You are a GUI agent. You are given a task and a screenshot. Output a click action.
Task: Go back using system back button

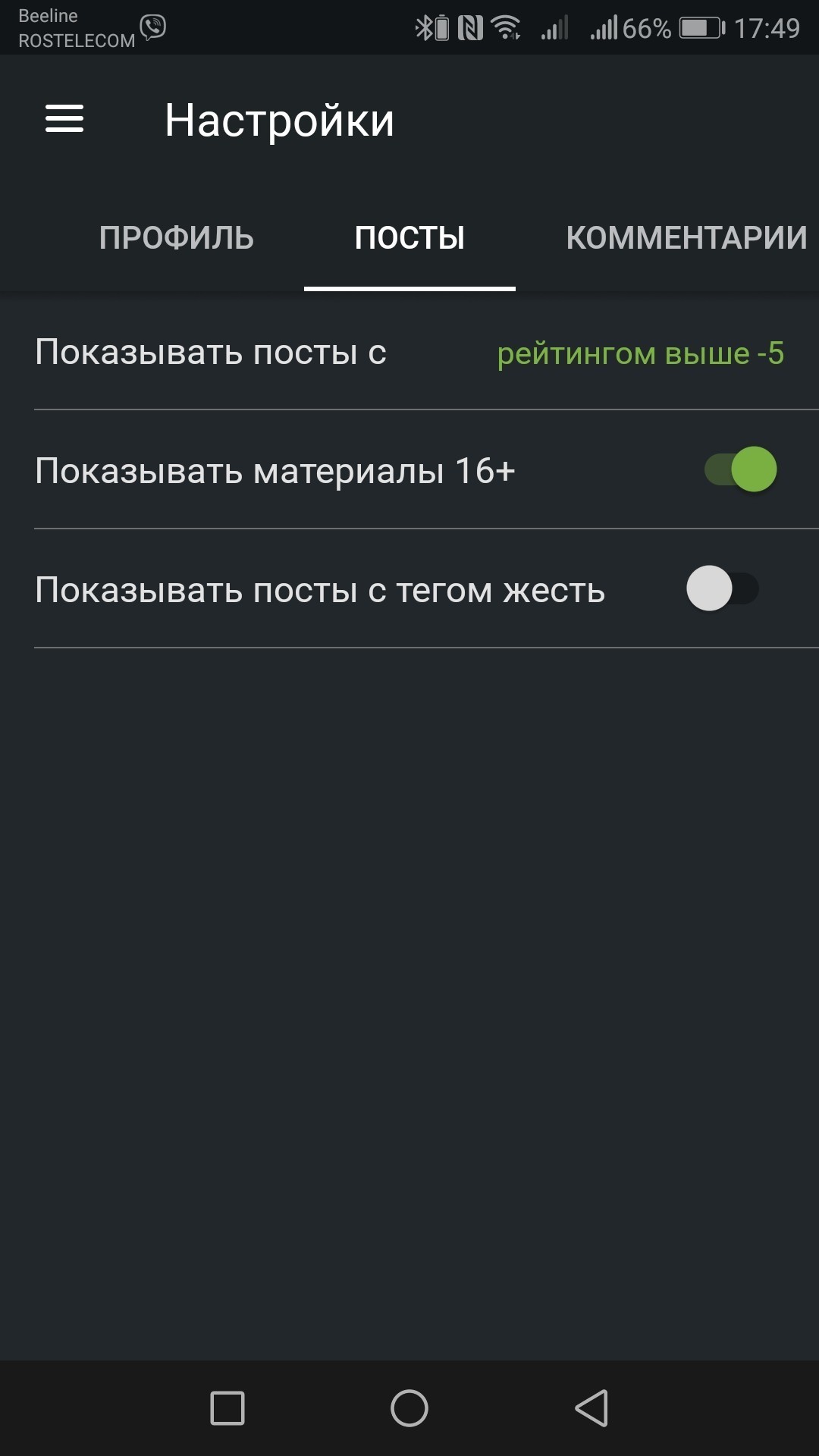tap(591, 1408)
